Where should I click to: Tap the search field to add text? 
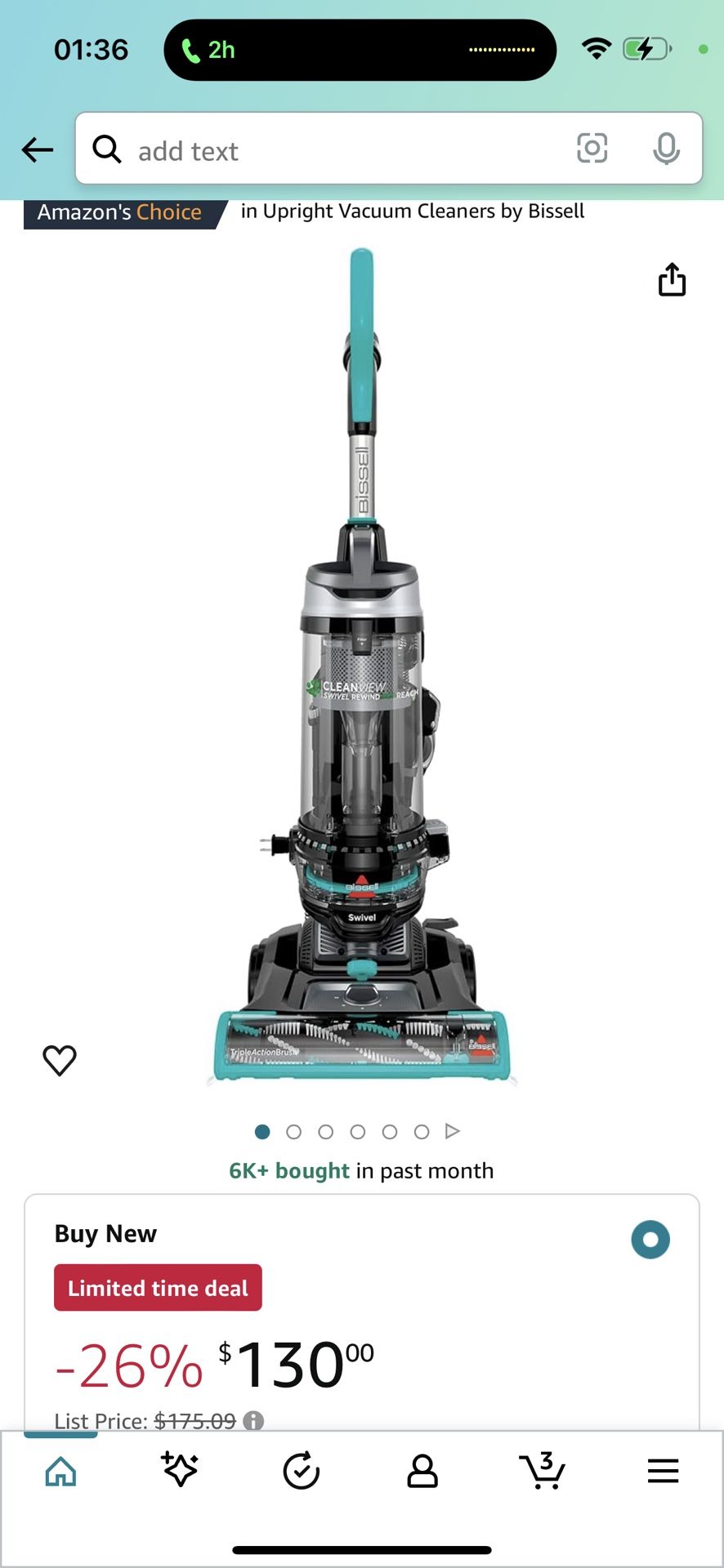[327, 150]
